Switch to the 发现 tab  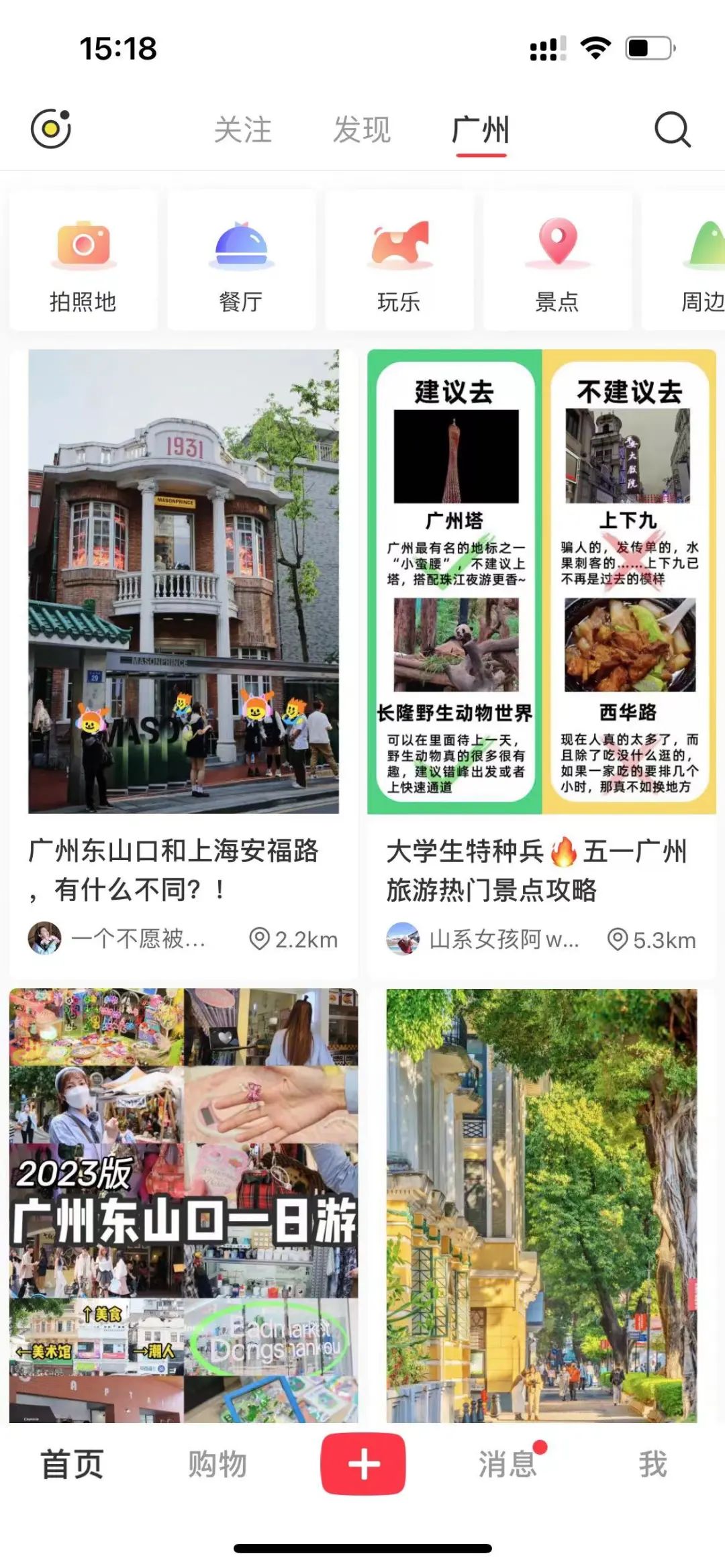click(362, 129)
